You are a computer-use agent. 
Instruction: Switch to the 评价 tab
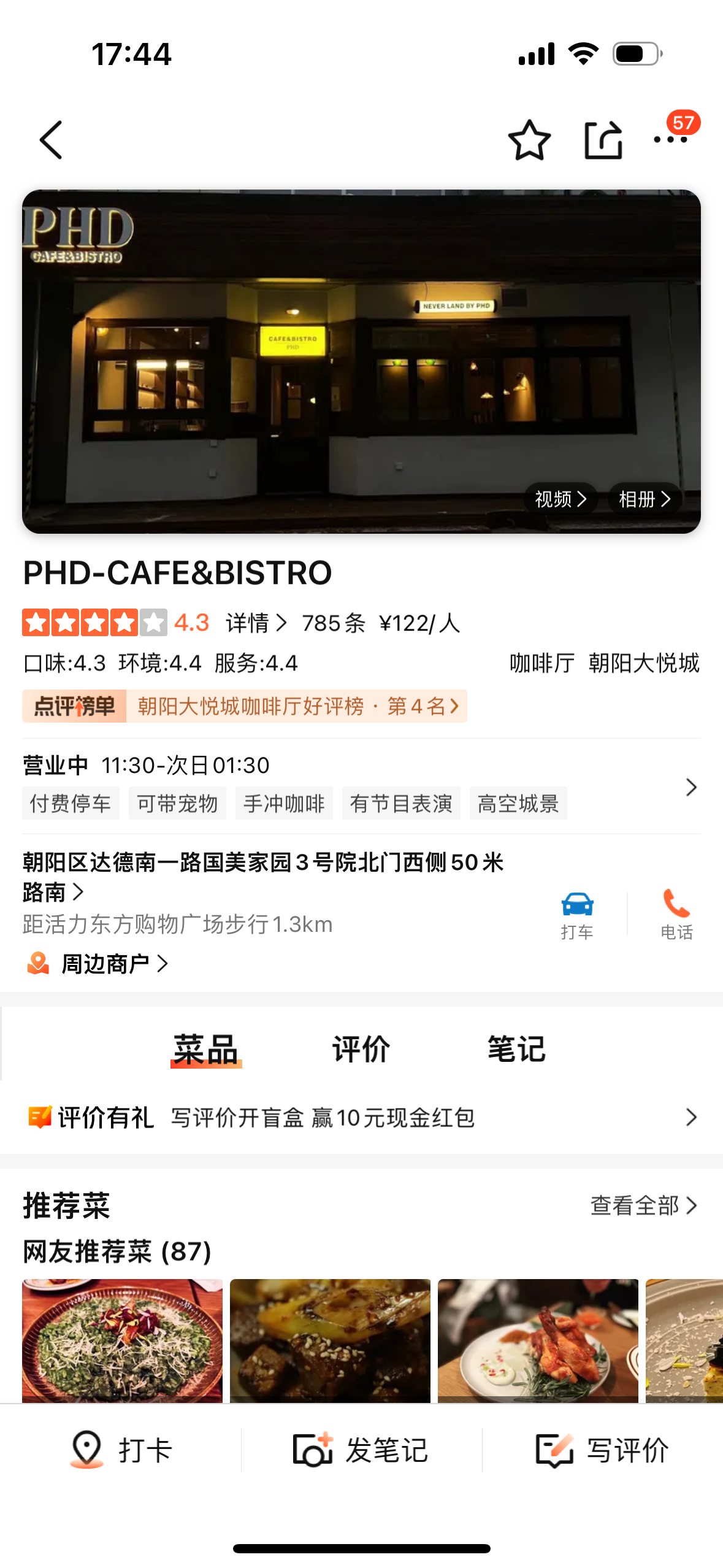pos(361,1048)
